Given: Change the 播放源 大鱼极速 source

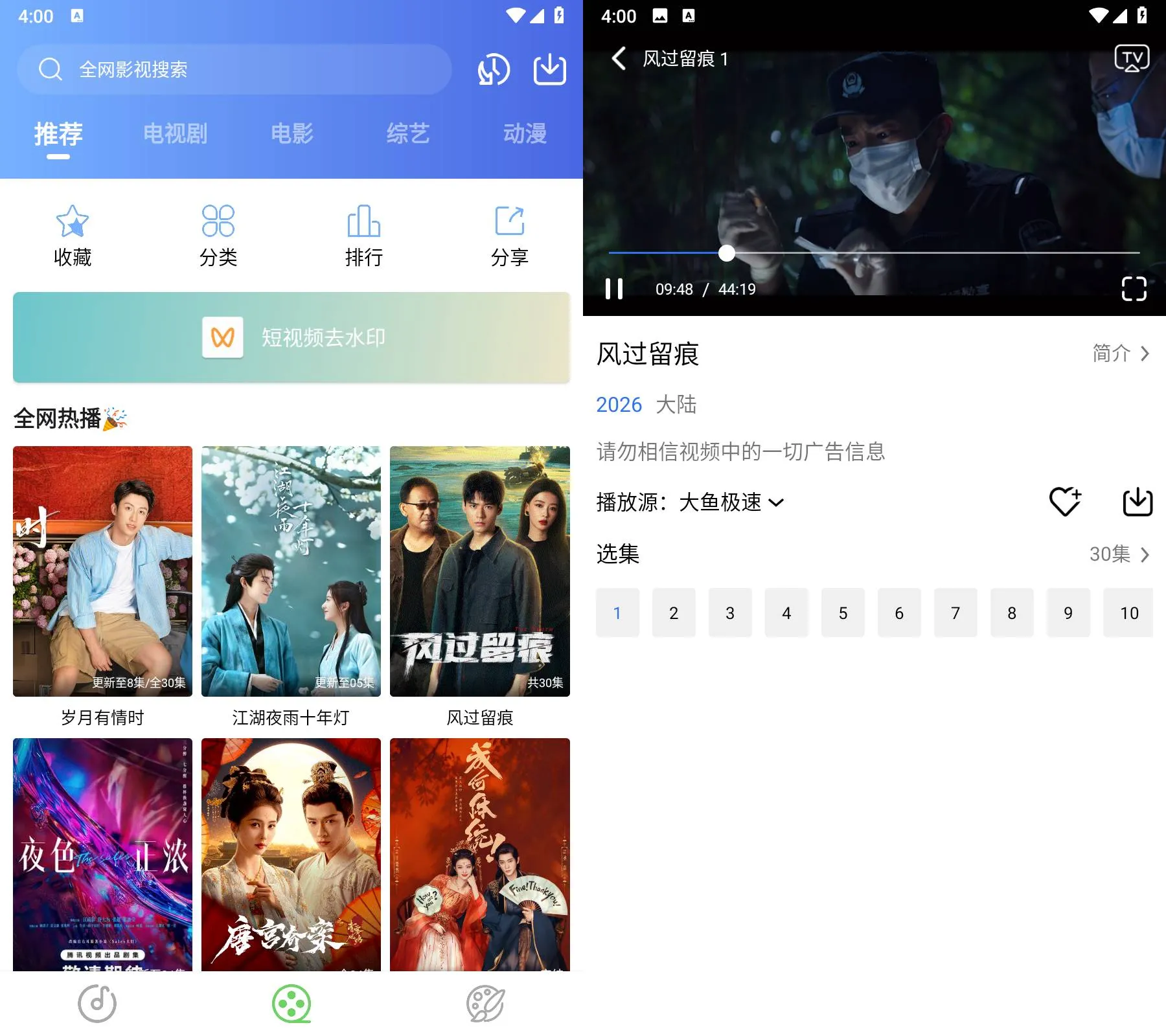Looking at the screenshot, I should (731, 502).
